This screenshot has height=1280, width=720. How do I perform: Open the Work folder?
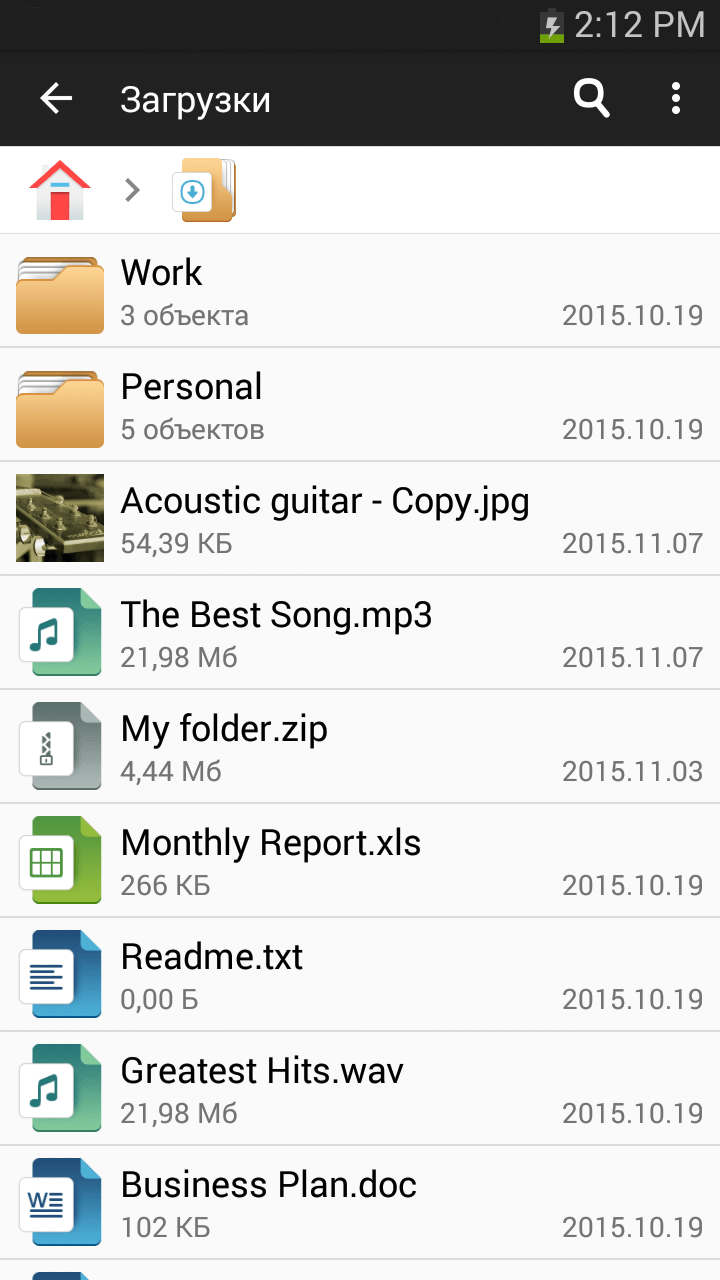[360, 291]
